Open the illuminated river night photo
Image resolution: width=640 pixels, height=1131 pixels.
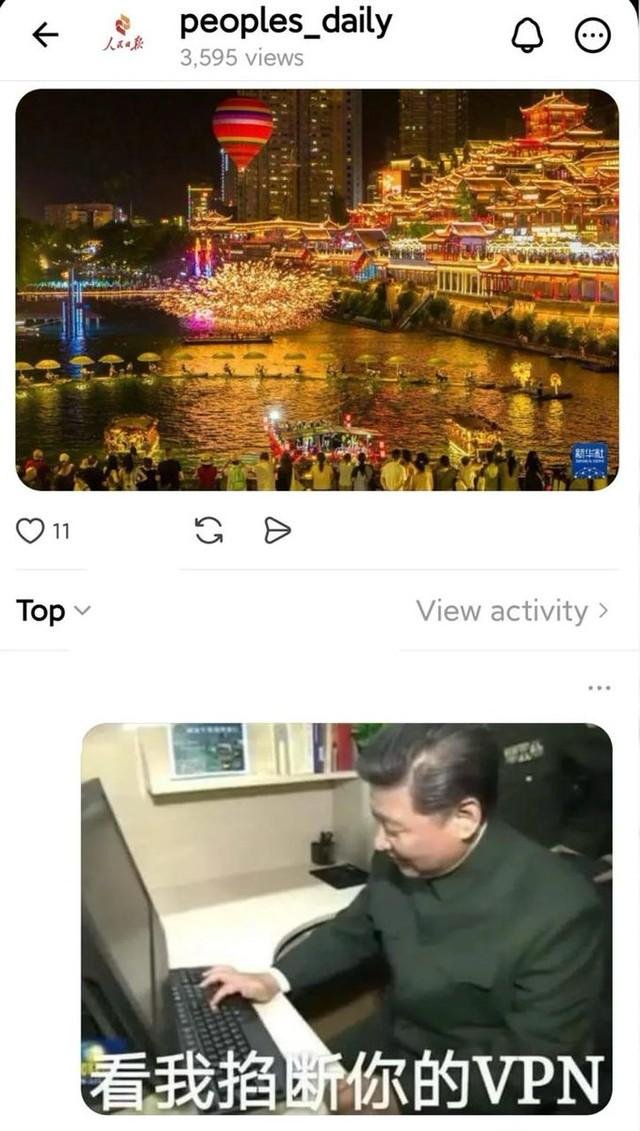pos(317,289)
